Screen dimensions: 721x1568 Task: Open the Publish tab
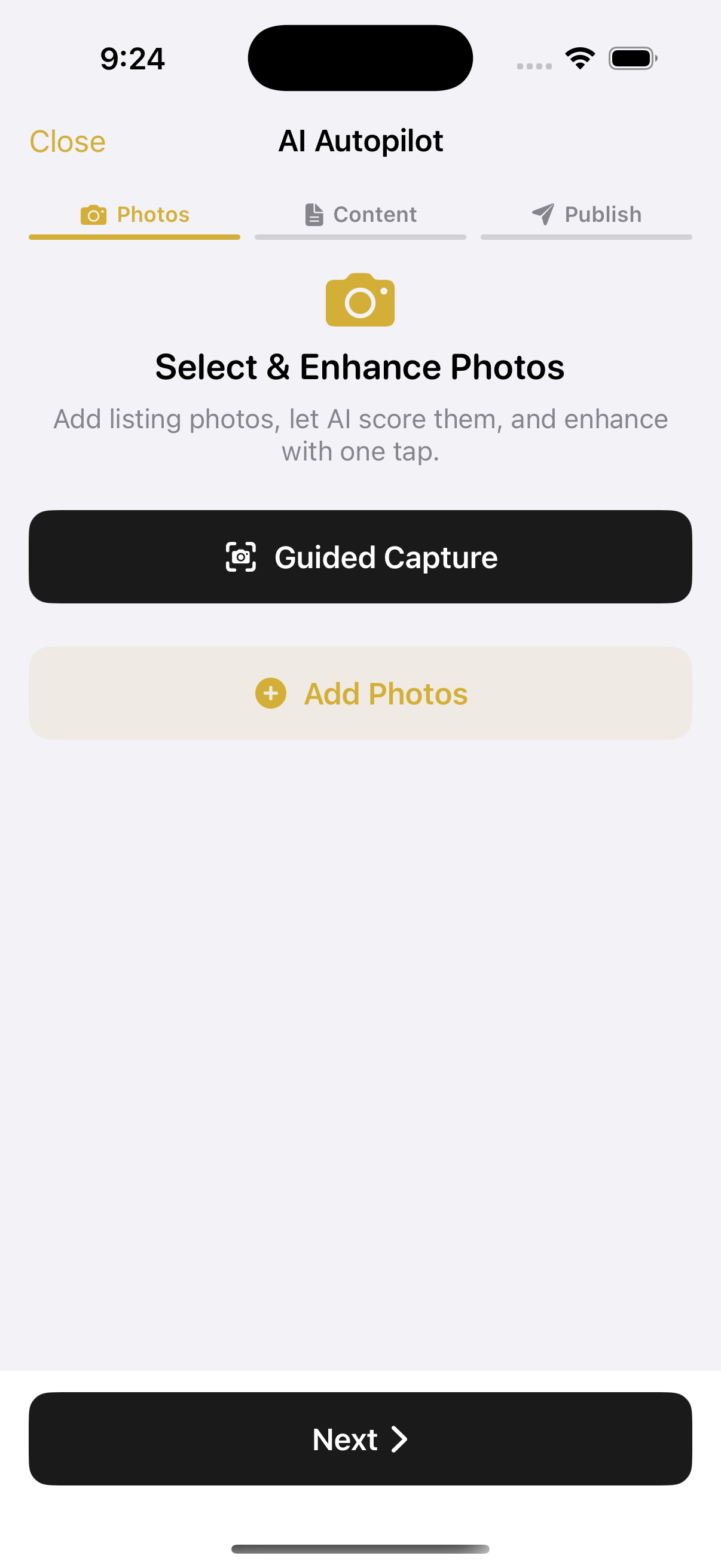pyautogui.click(x=586, y=214)
